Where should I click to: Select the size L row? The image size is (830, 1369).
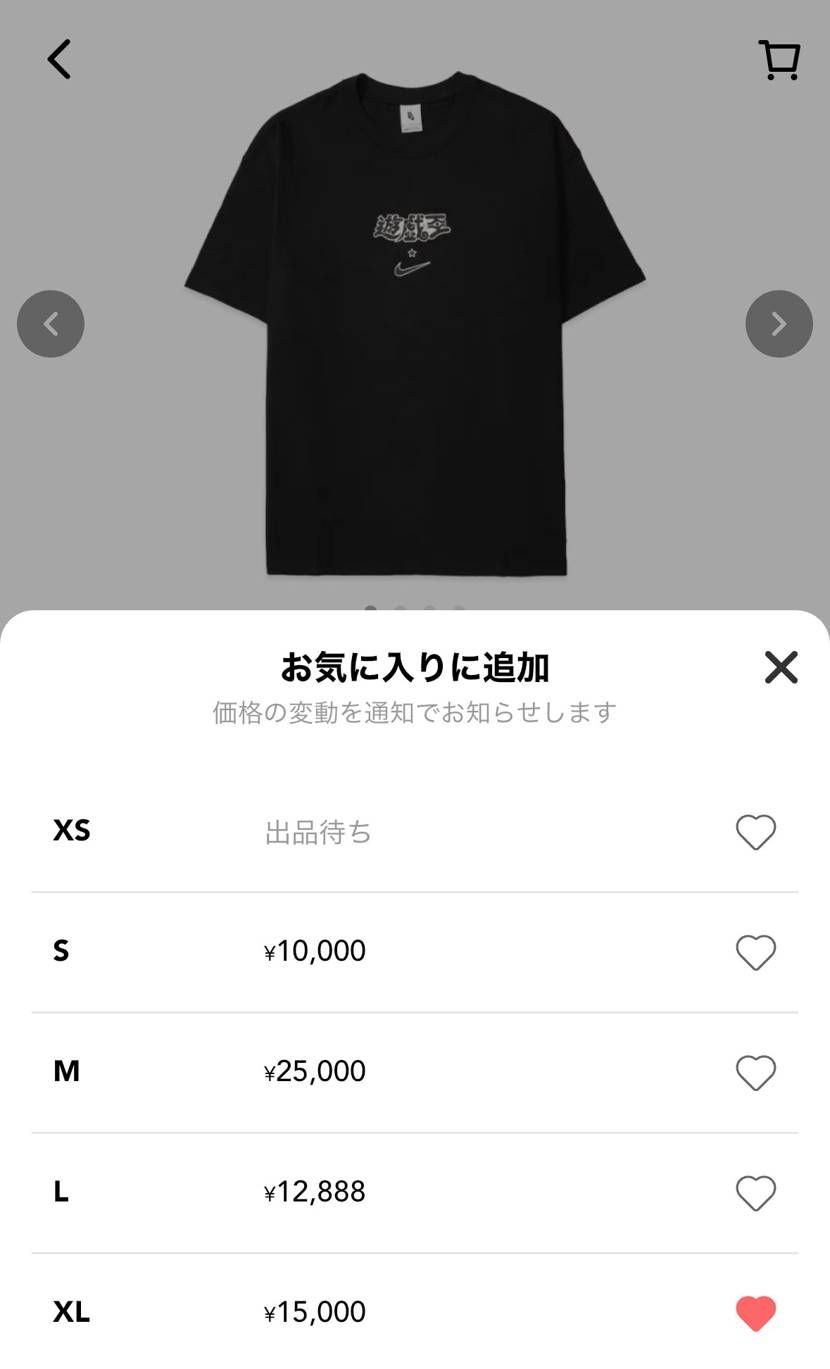pyautogui.click(x=400, y=1193)
